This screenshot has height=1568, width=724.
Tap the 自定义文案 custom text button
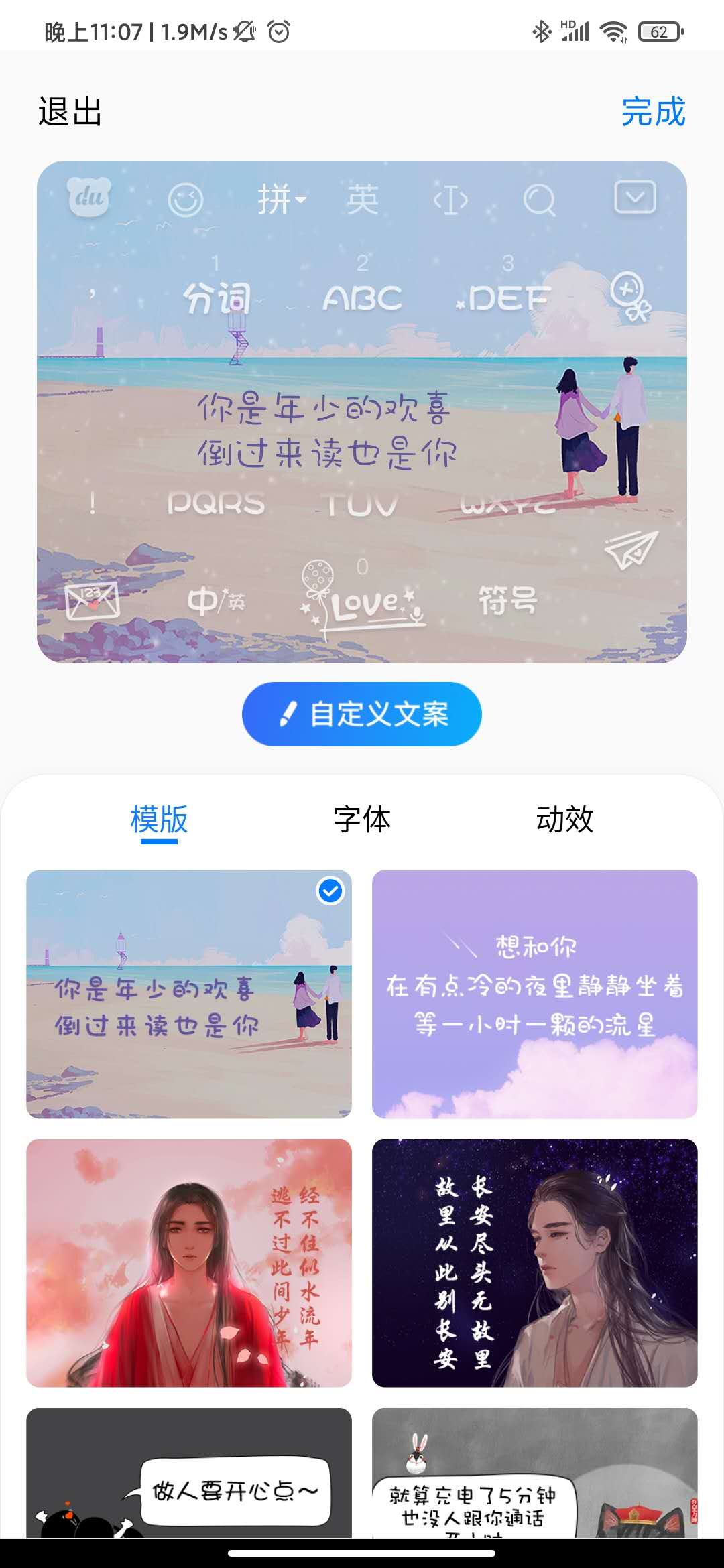[x=362, y=714]
